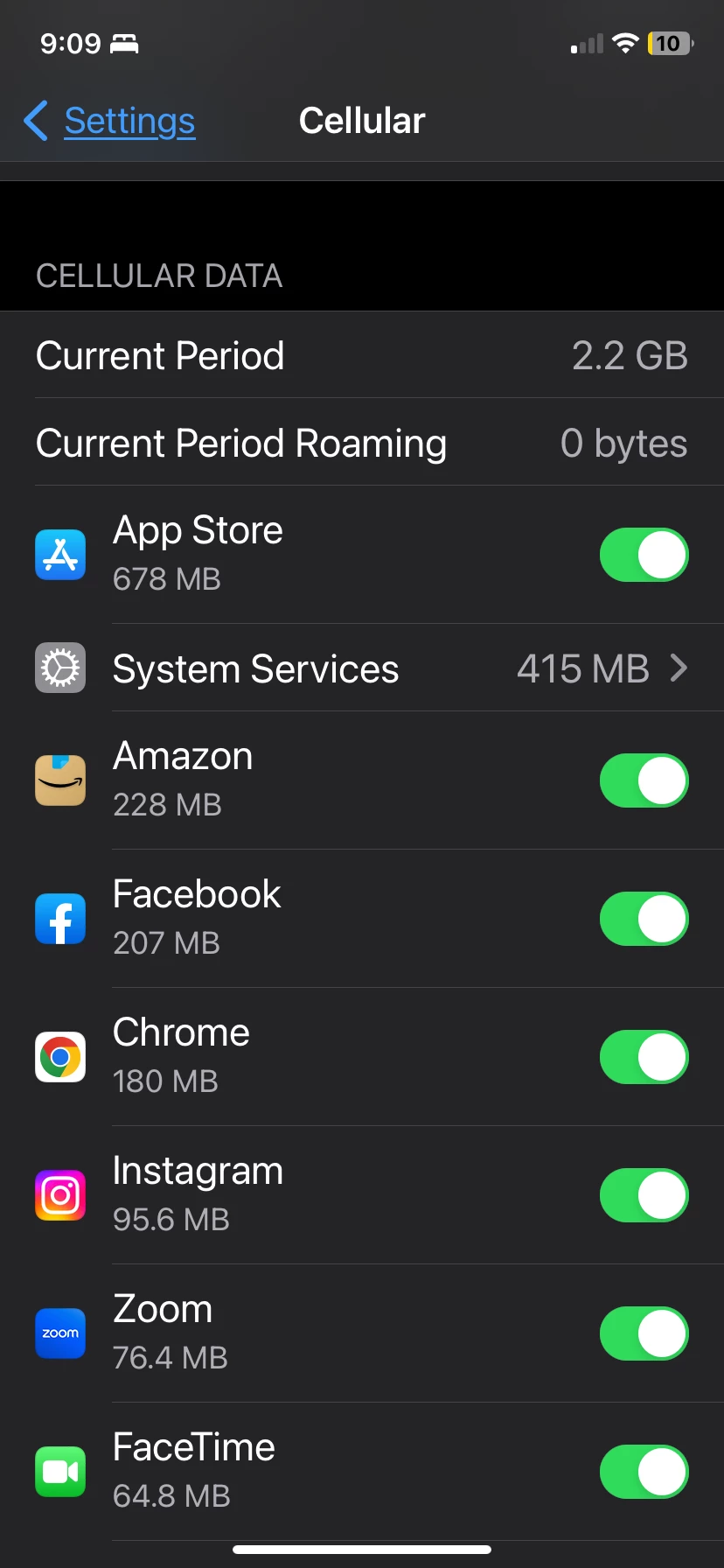This screenshot has height=1568, width=724.
Task: Toggle Facebook cellular data off
Action: [x=644, y=919]
